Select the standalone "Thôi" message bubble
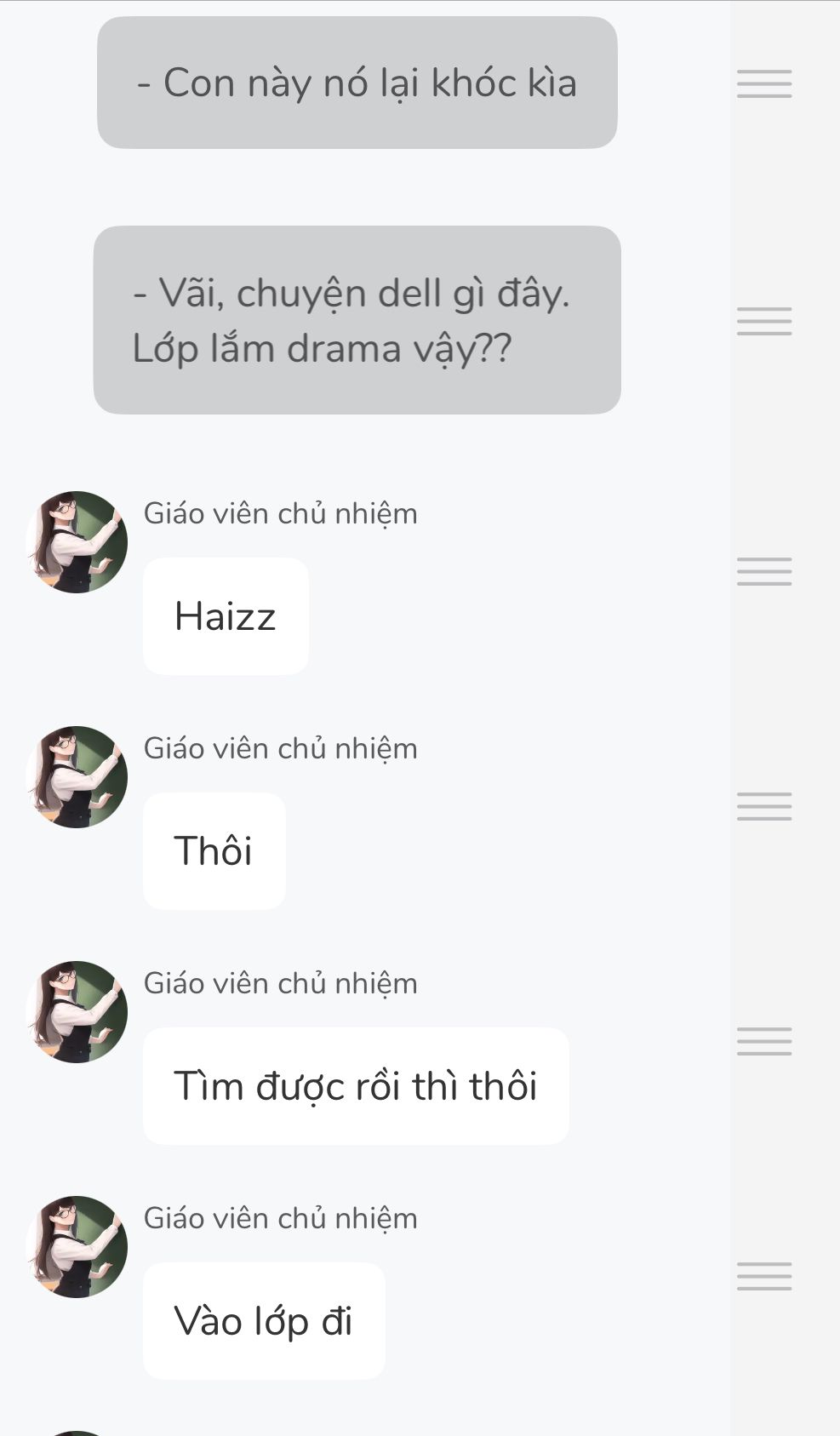Viewport: 840px width, 1436px height. pyautogui.click(x=214, y=851)
